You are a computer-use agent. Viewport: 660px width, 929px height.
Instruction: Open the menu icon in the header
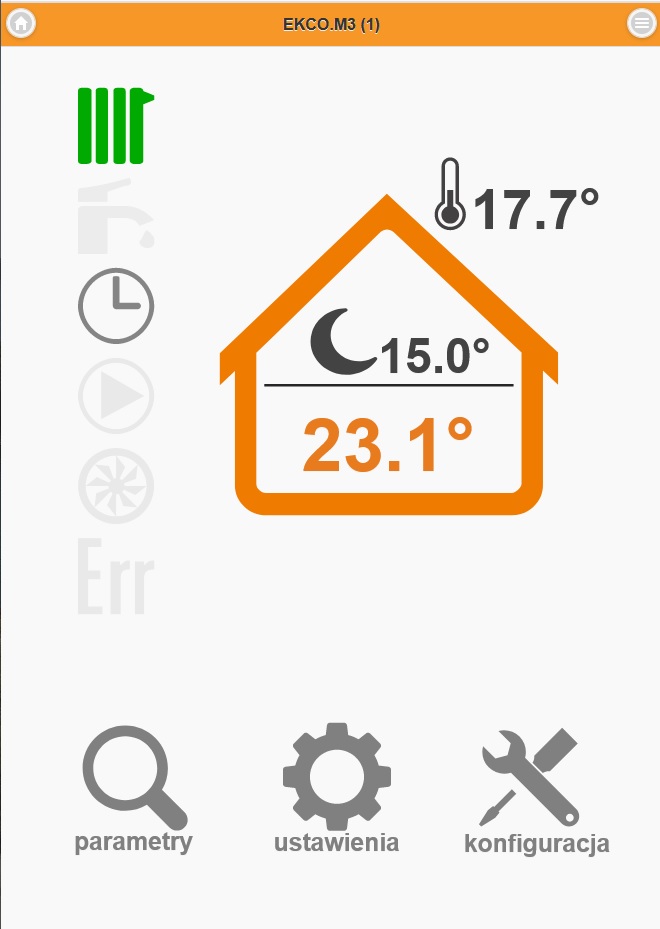tap(641, 23)
